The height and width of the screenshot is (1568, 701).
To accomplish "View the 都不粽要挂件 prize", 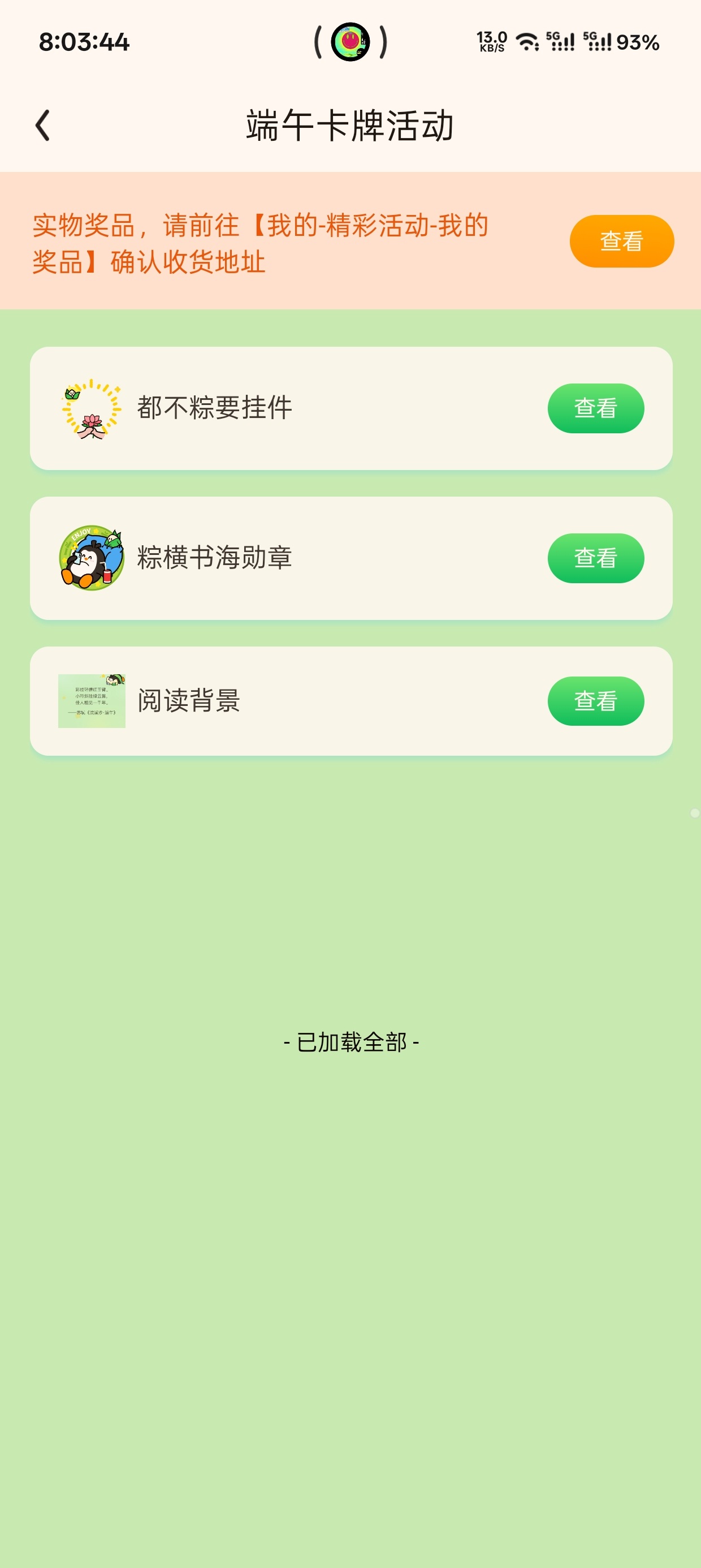I will [596, 408].
